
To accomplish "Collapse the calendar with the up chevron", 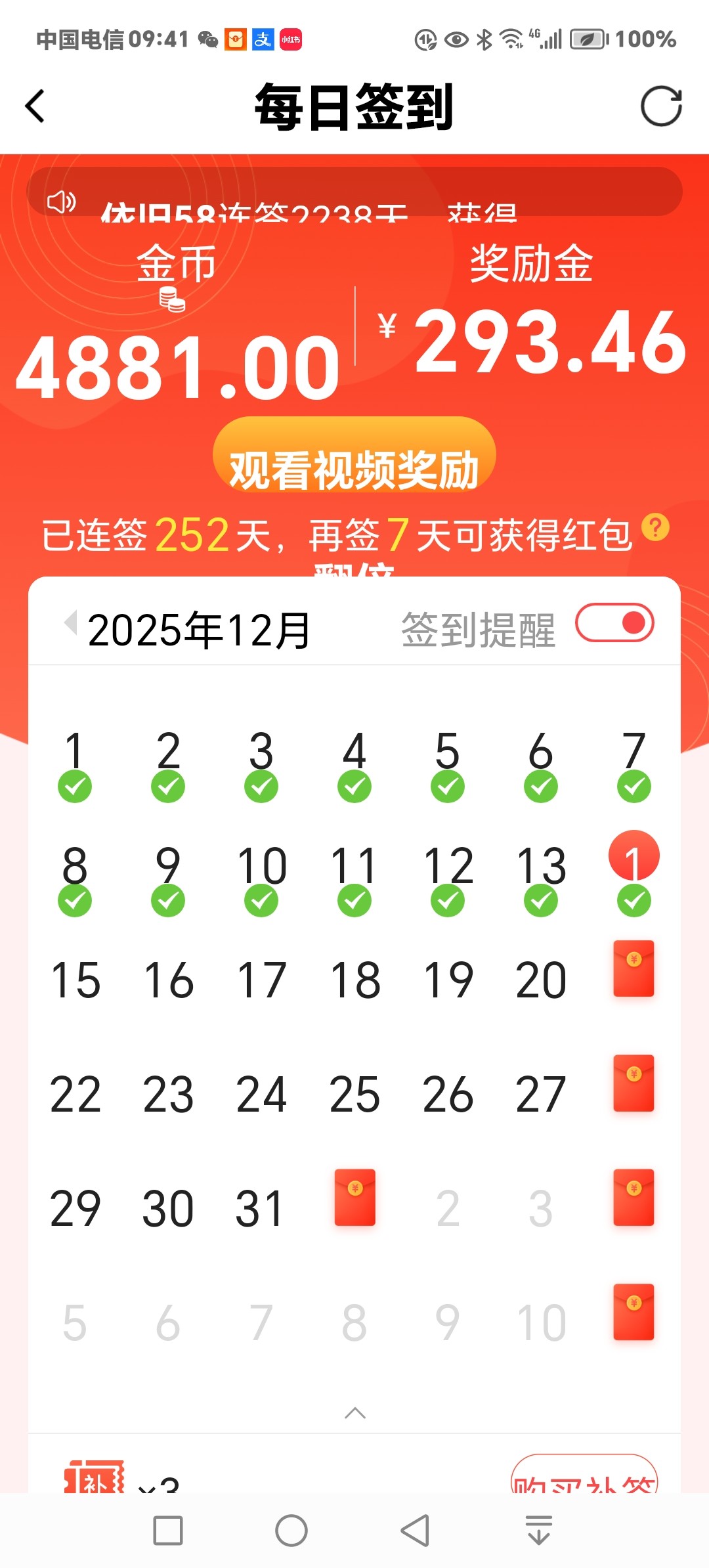I will [354, 1413].
